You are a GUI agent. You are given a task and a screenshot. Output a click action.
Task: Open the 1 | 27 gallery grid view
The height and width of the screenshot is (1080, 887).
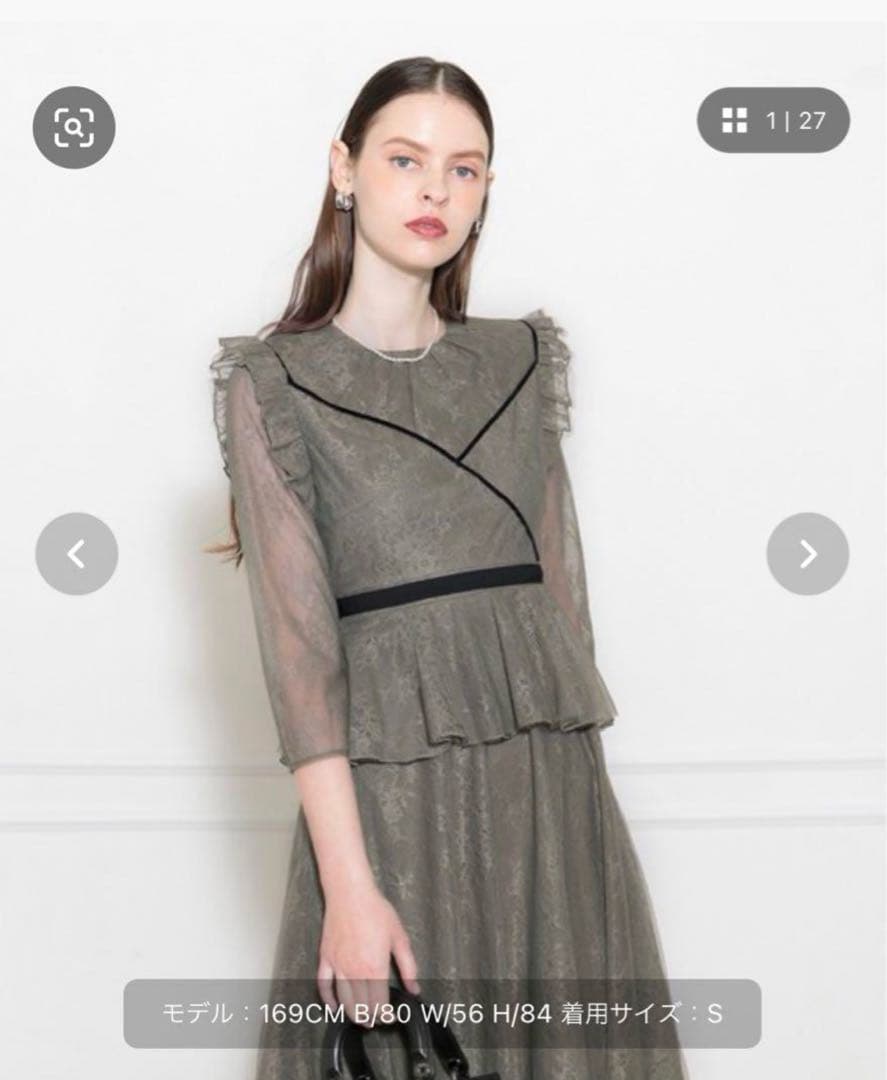click(x=773, y=121)
